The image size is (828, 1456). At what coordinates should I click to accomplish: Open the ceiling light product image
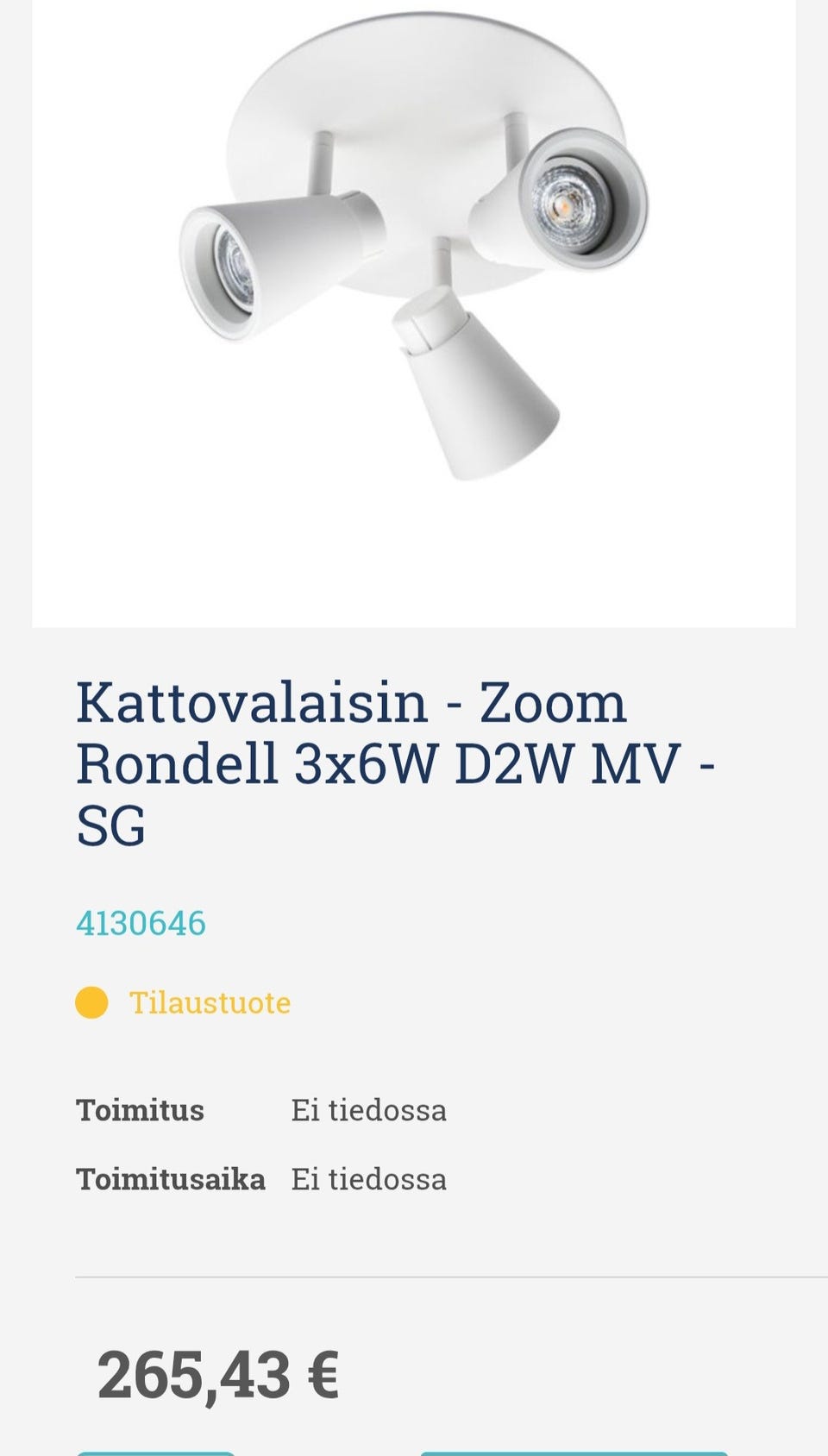(414, 259)
